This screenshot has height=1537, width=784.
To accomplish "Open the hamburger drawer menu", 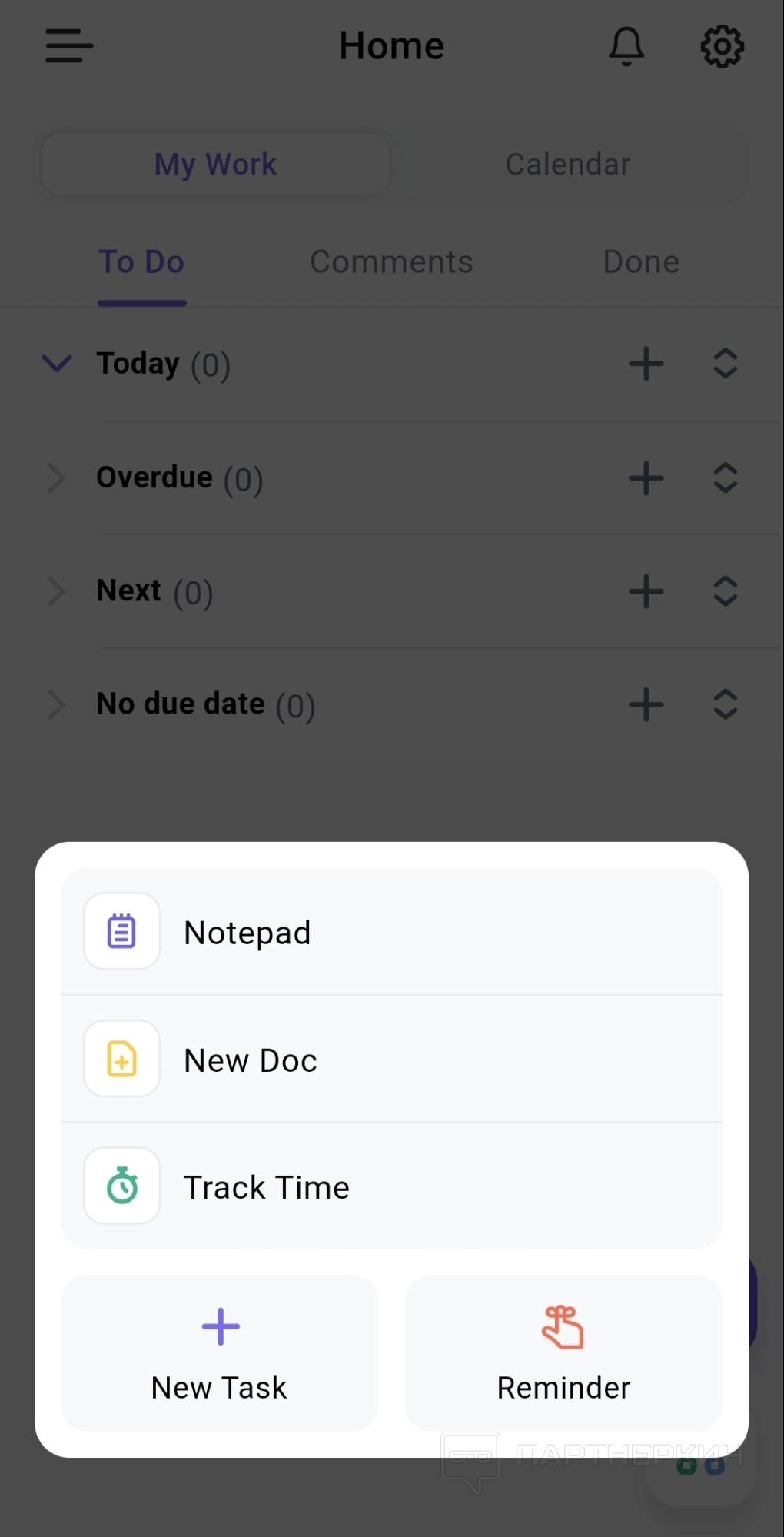I will tap(69, 46).
